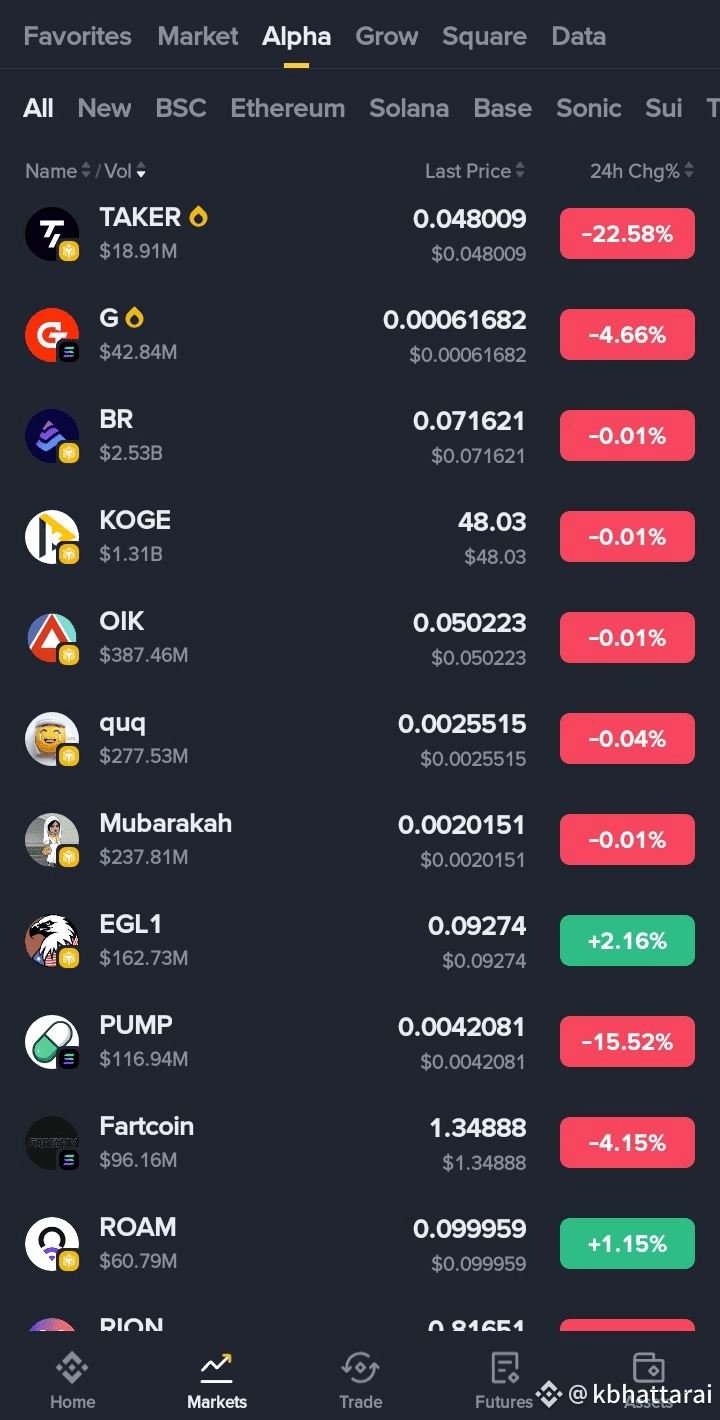Filter tokens by BSC chain
Screen dimensions: 720x1420
pyautogui.click(x=181, y=108)
